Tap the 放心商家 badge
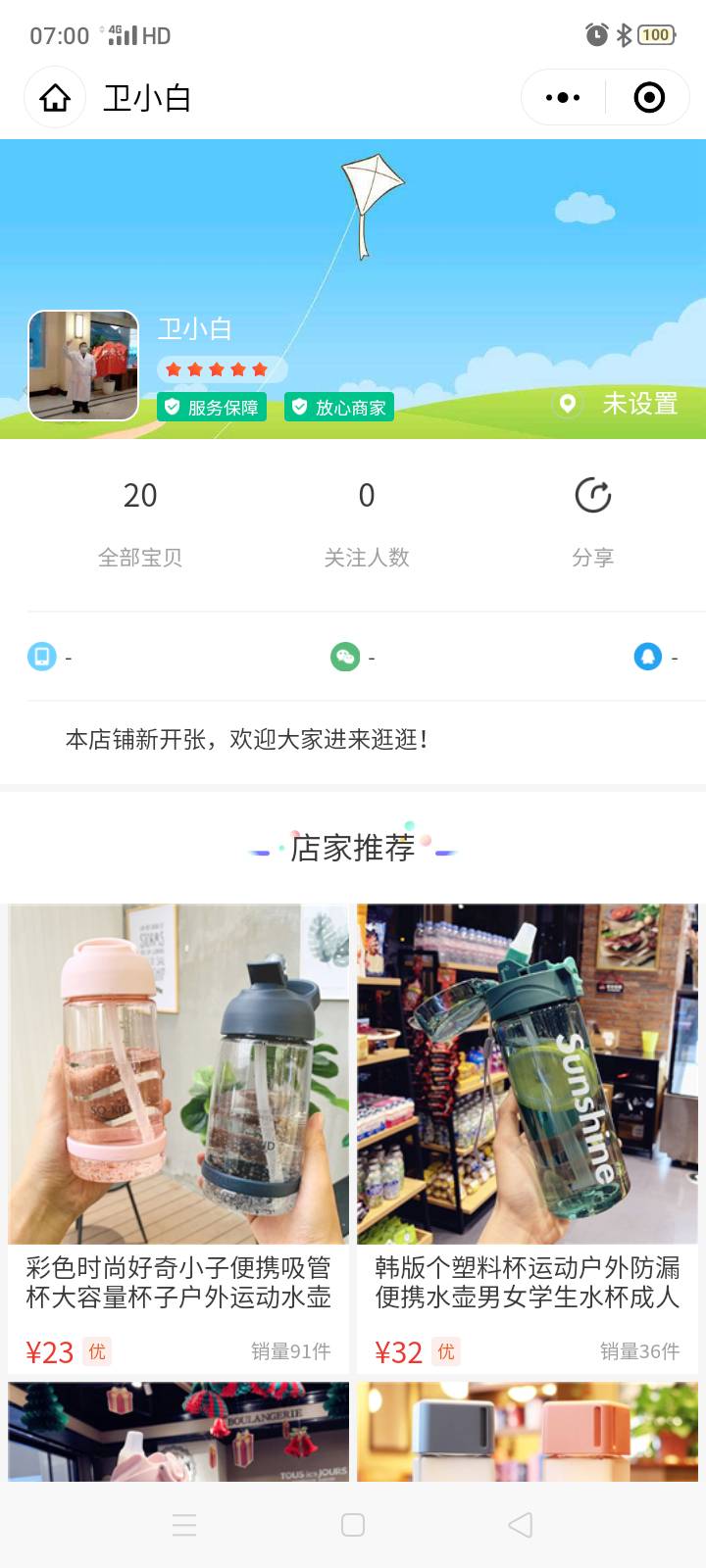 coord(339,407)
